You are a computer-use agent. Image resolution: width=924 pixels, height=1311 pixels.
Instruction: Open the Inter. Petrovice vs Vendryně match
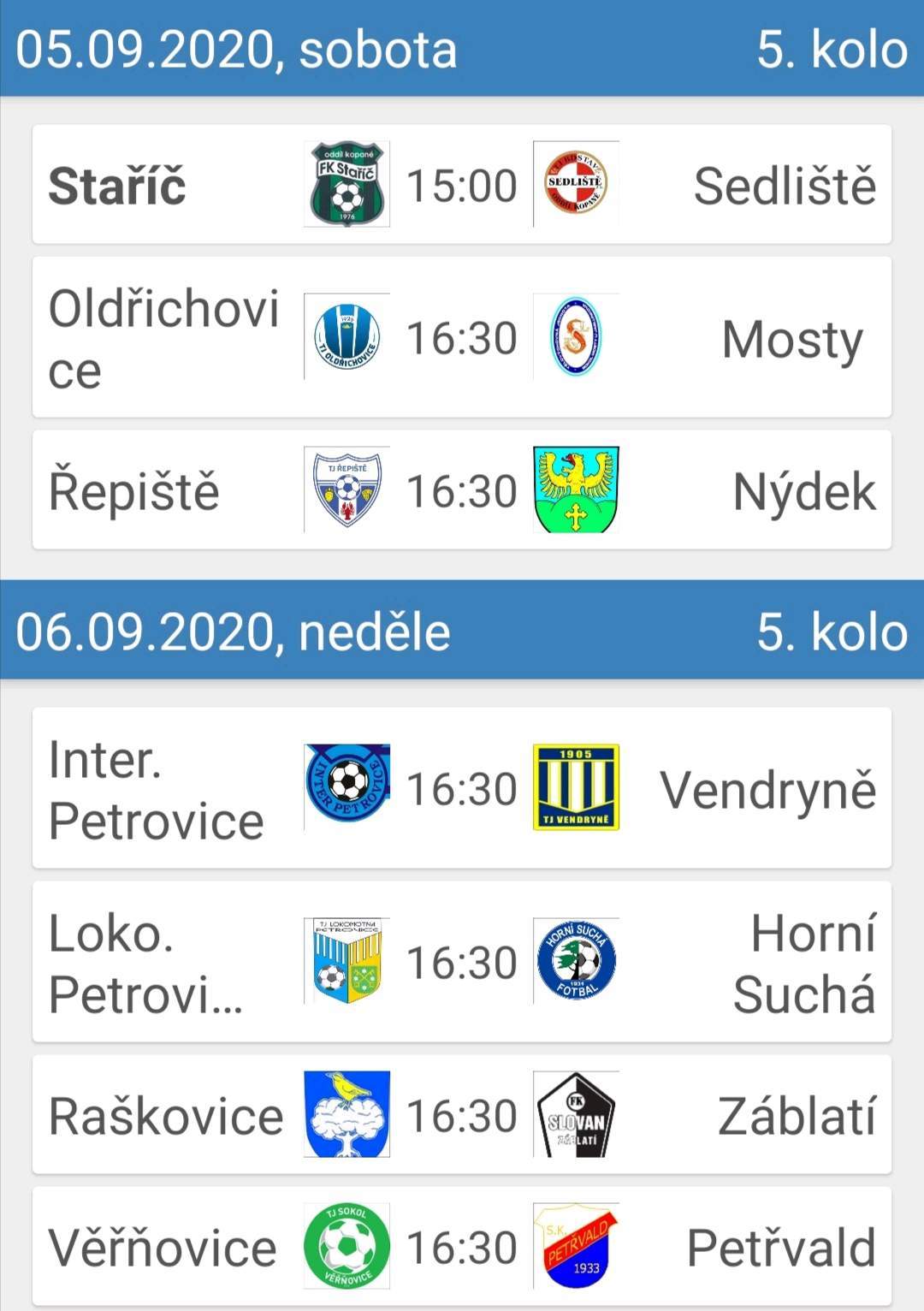click(x=462, y=788)
